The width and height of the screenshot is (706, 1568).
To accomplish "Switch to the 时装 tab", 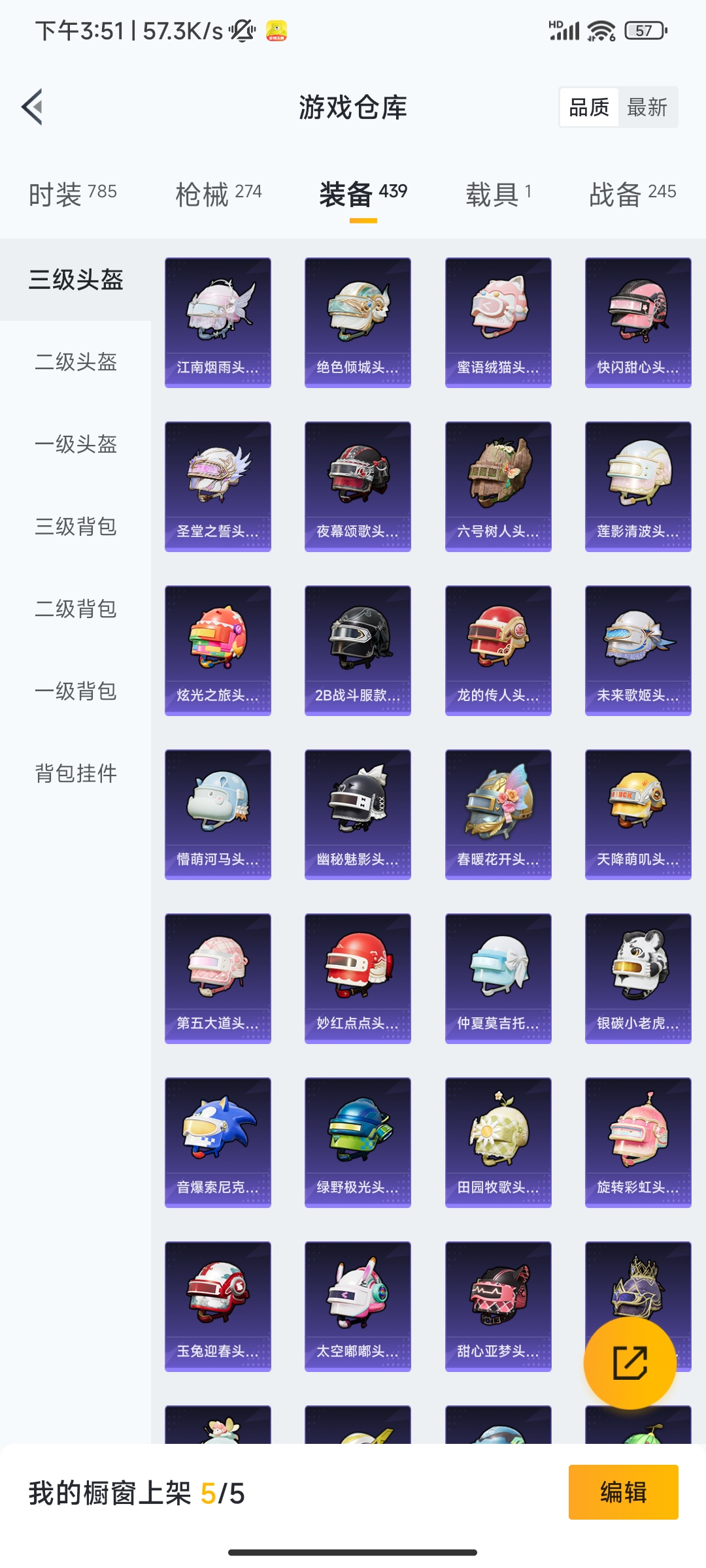I will pyautogui.click(x=73, y=194).
